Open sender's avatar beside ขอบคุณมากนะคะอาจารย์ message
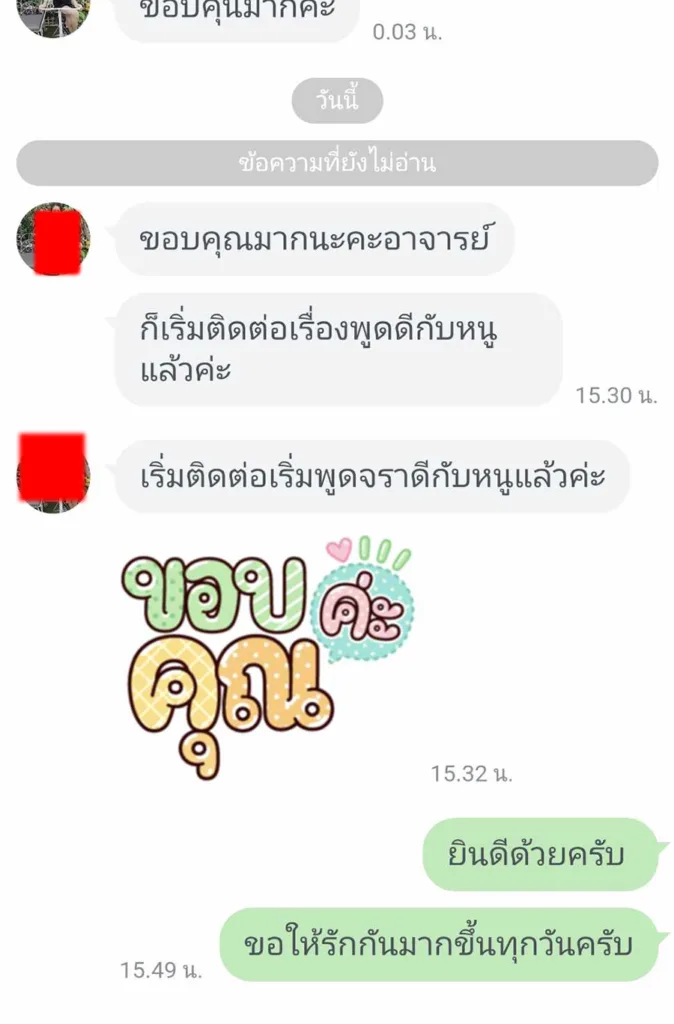674x1024 pixels. tap(53, 238)
